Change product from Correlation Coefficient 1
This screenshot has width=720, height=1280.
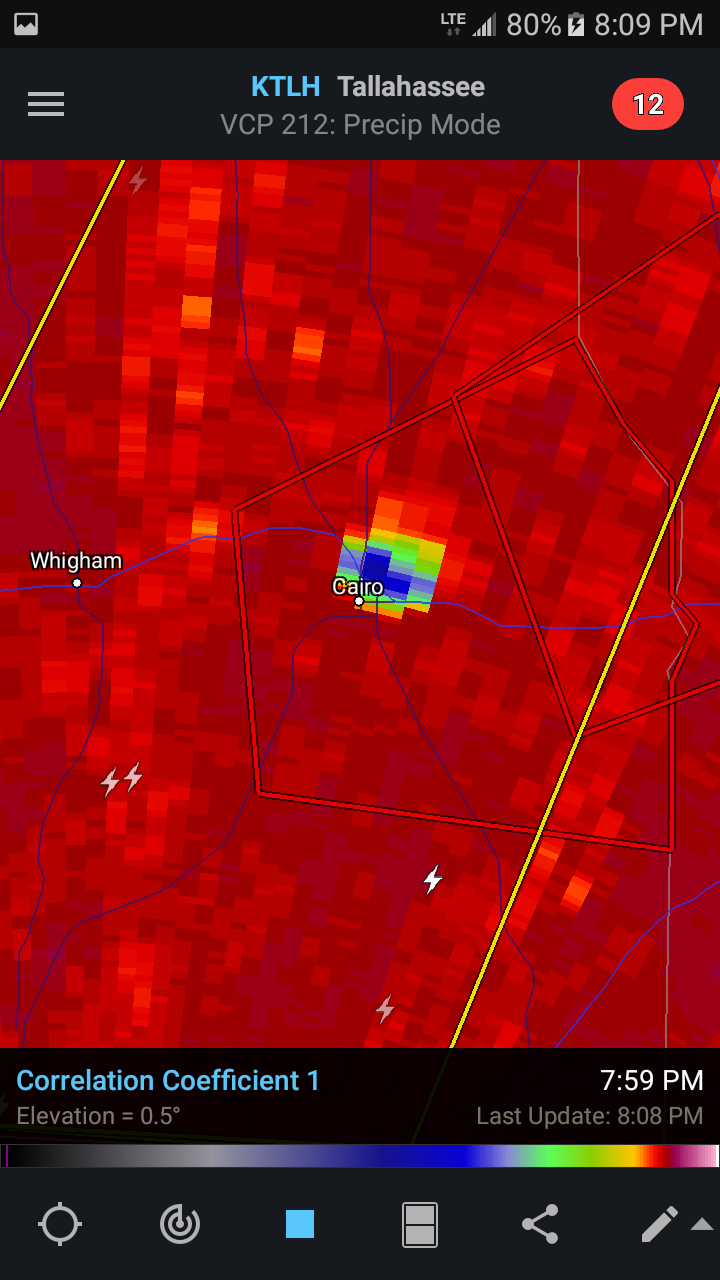click(168, 1080)
